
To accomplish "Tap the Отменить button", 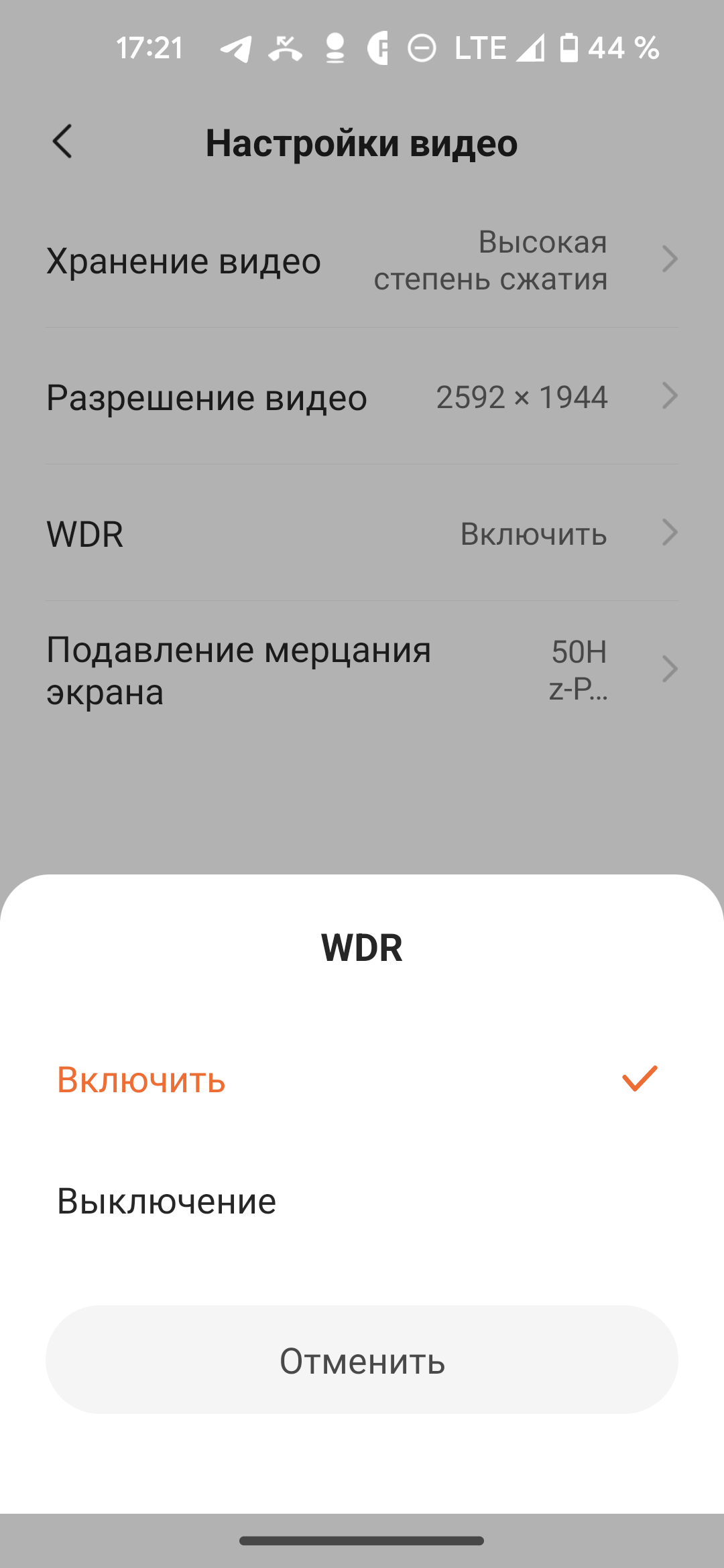I will point(362,1360).
